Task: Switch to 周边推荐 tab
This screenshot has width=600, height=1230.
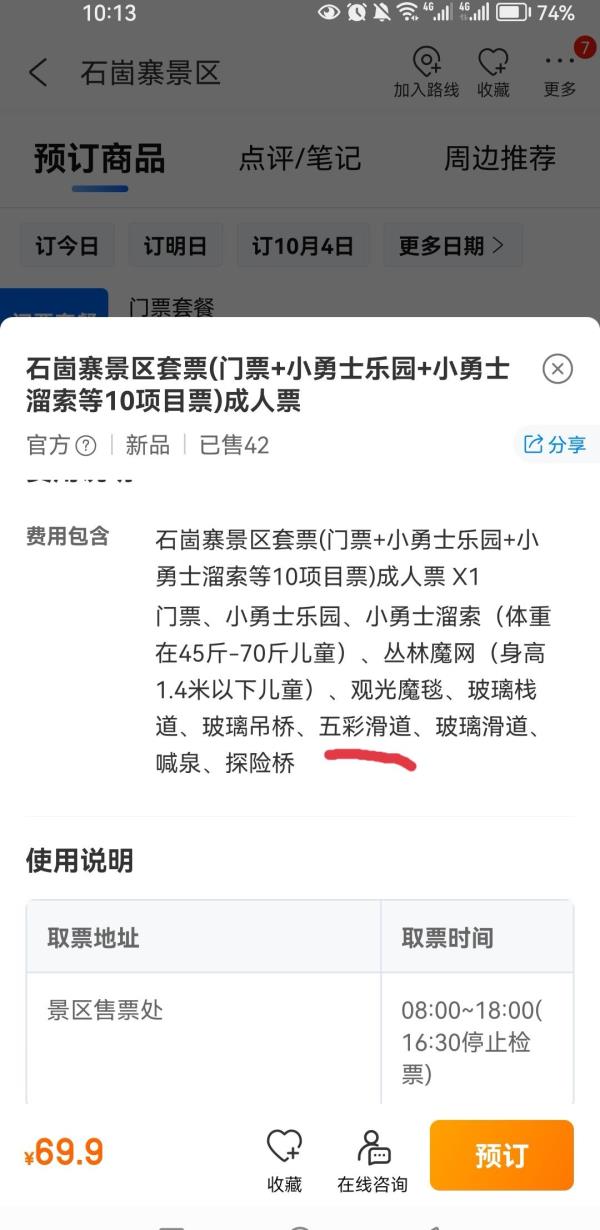Action: point(499,158)
